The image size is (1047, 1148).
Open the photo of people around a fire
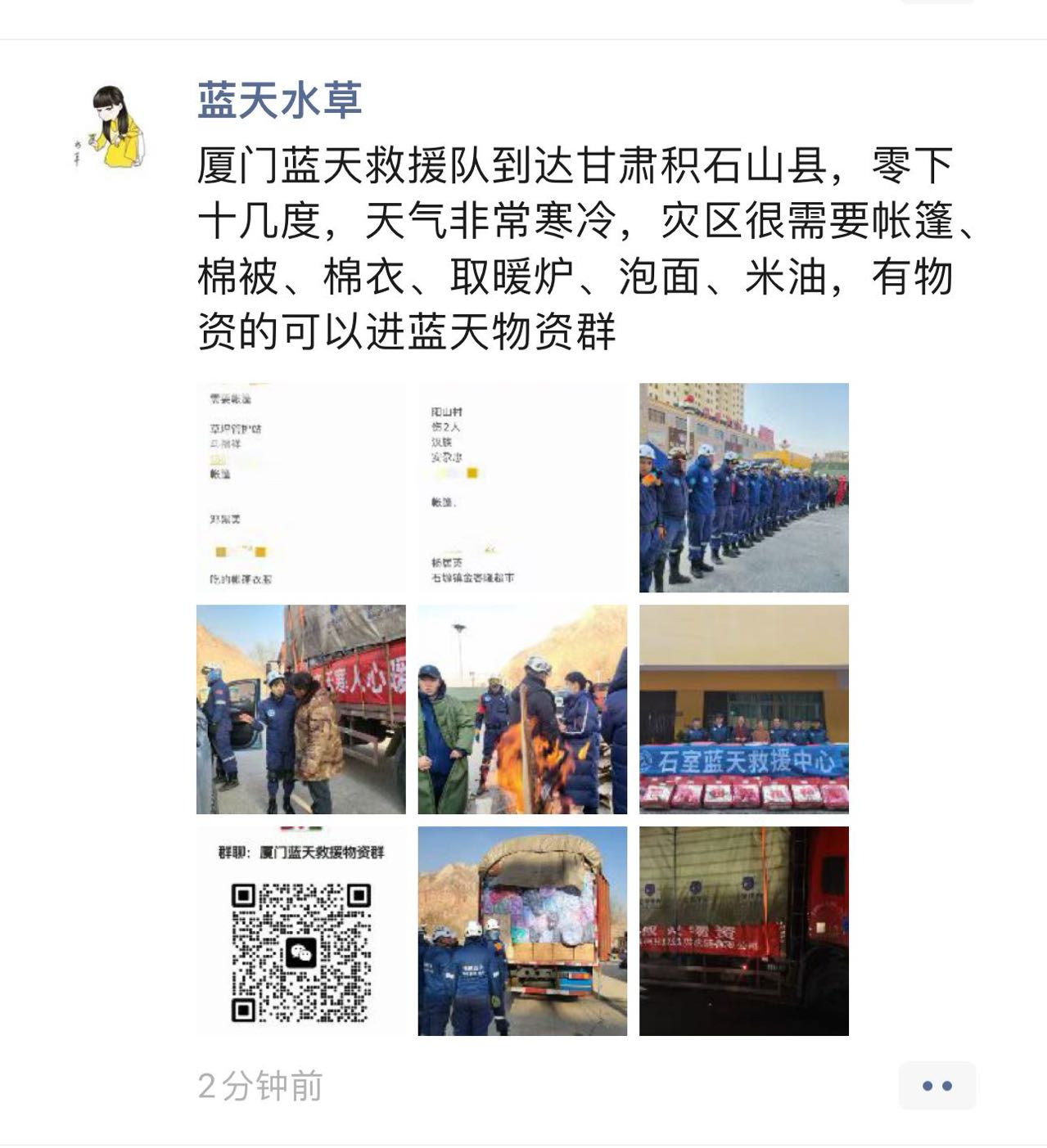[x=522, y=709]
